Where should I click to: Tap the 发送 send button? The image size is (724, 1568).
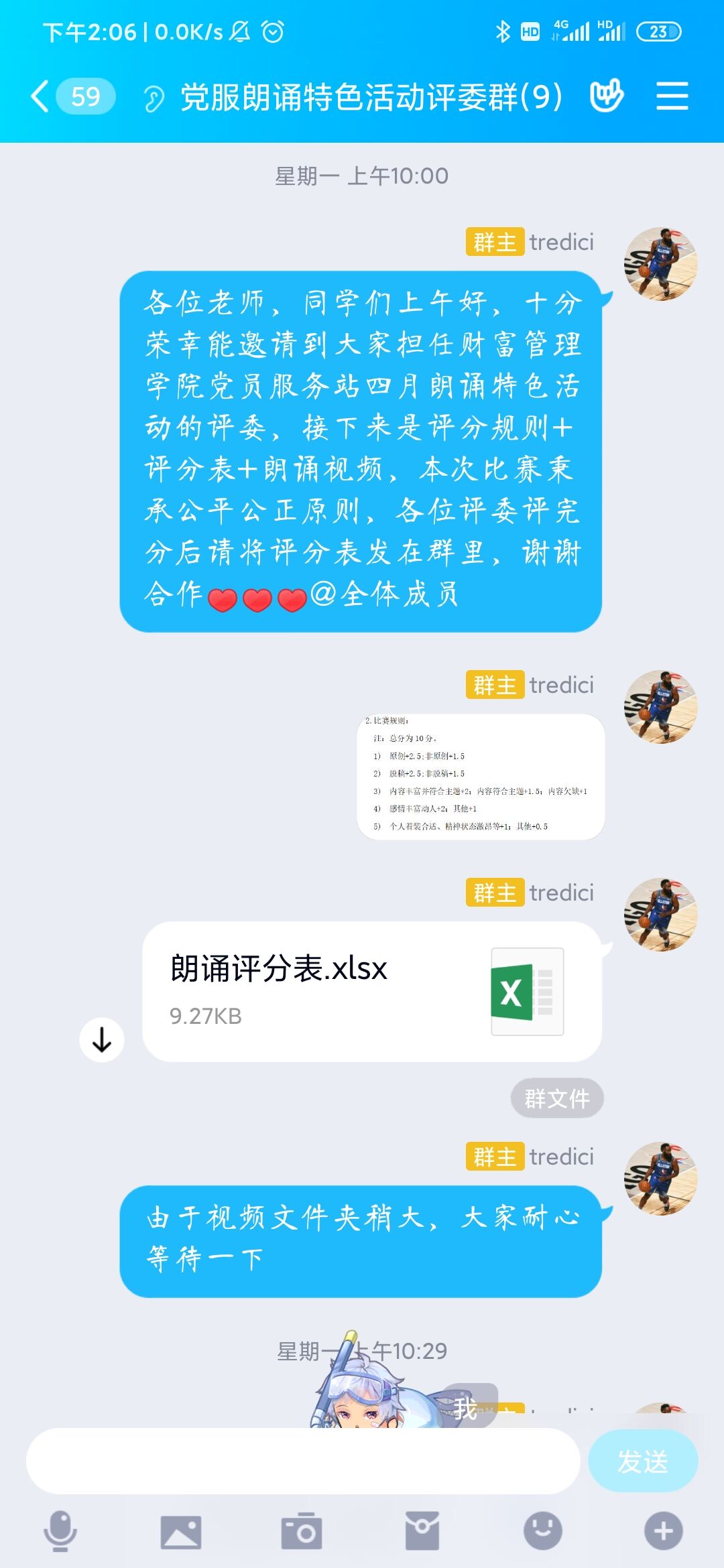[x=642, y=1461]
